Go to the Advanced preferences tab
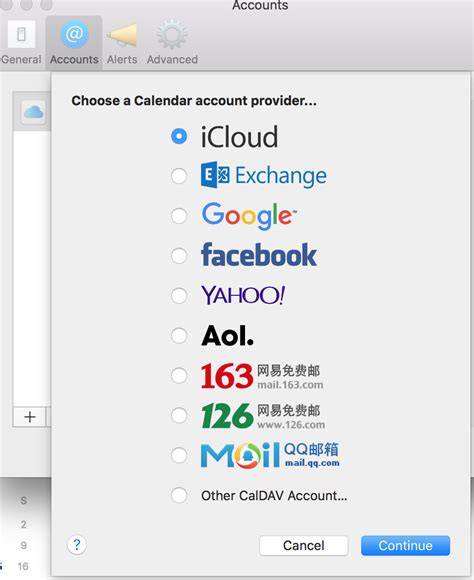The width and height of the screenshot is (474, 580). (x=172, y=42)
